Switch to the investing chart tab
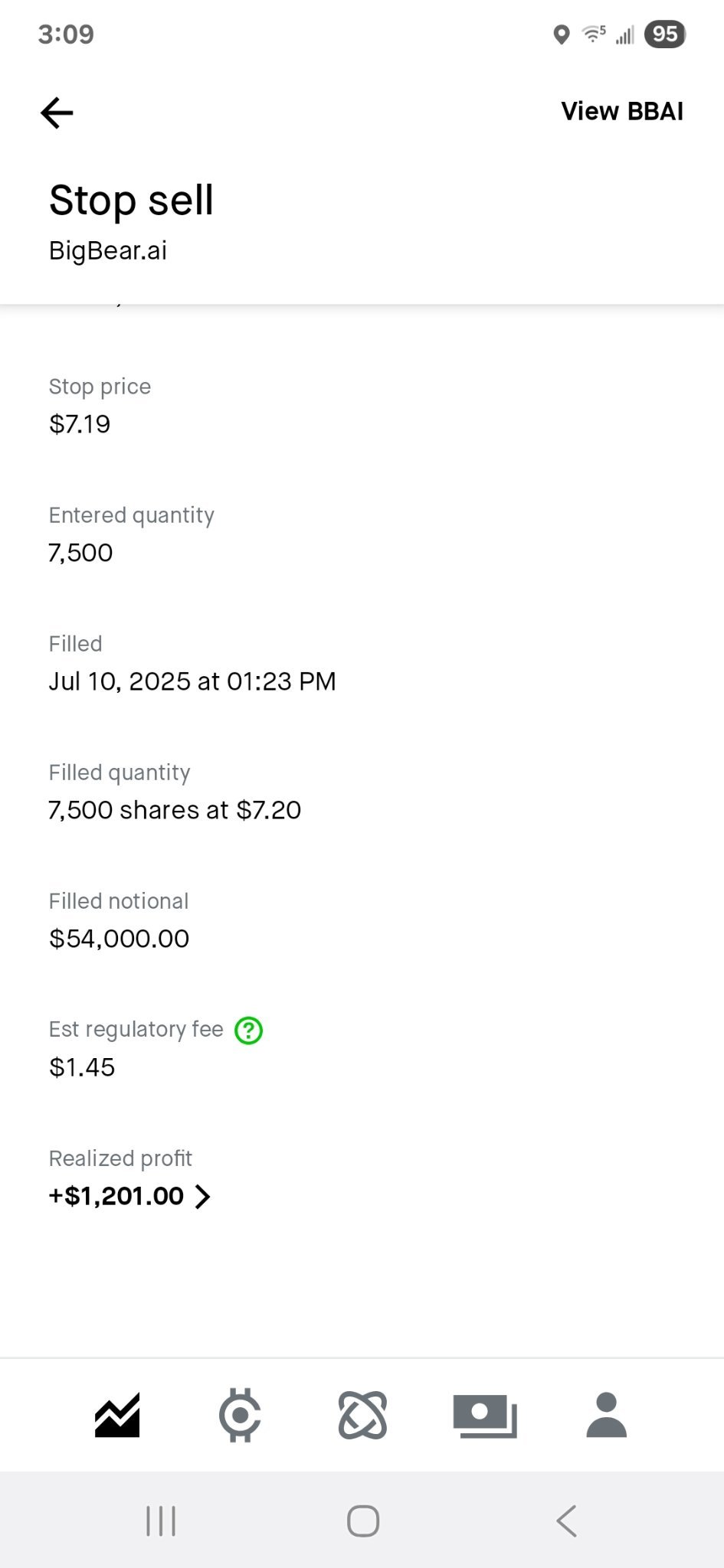 pos(117,1415)
